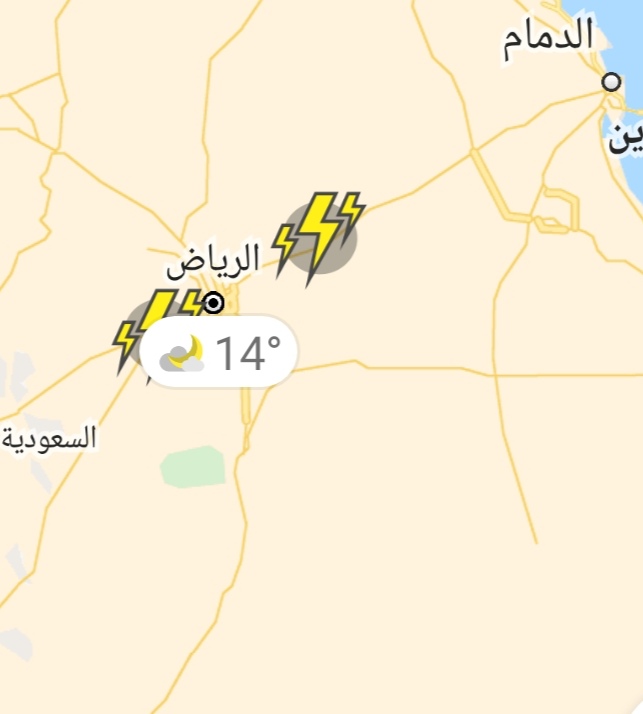
Task: Select the الدمام city marker
Action: tap(611, 82)
